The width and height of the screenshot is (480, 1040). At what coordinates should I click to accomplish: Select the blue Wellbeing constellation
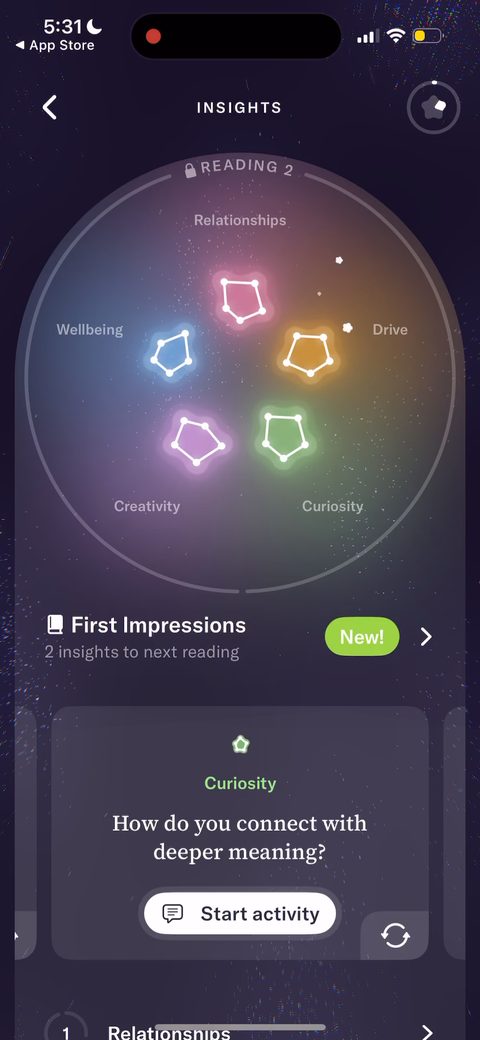(171, 352)
